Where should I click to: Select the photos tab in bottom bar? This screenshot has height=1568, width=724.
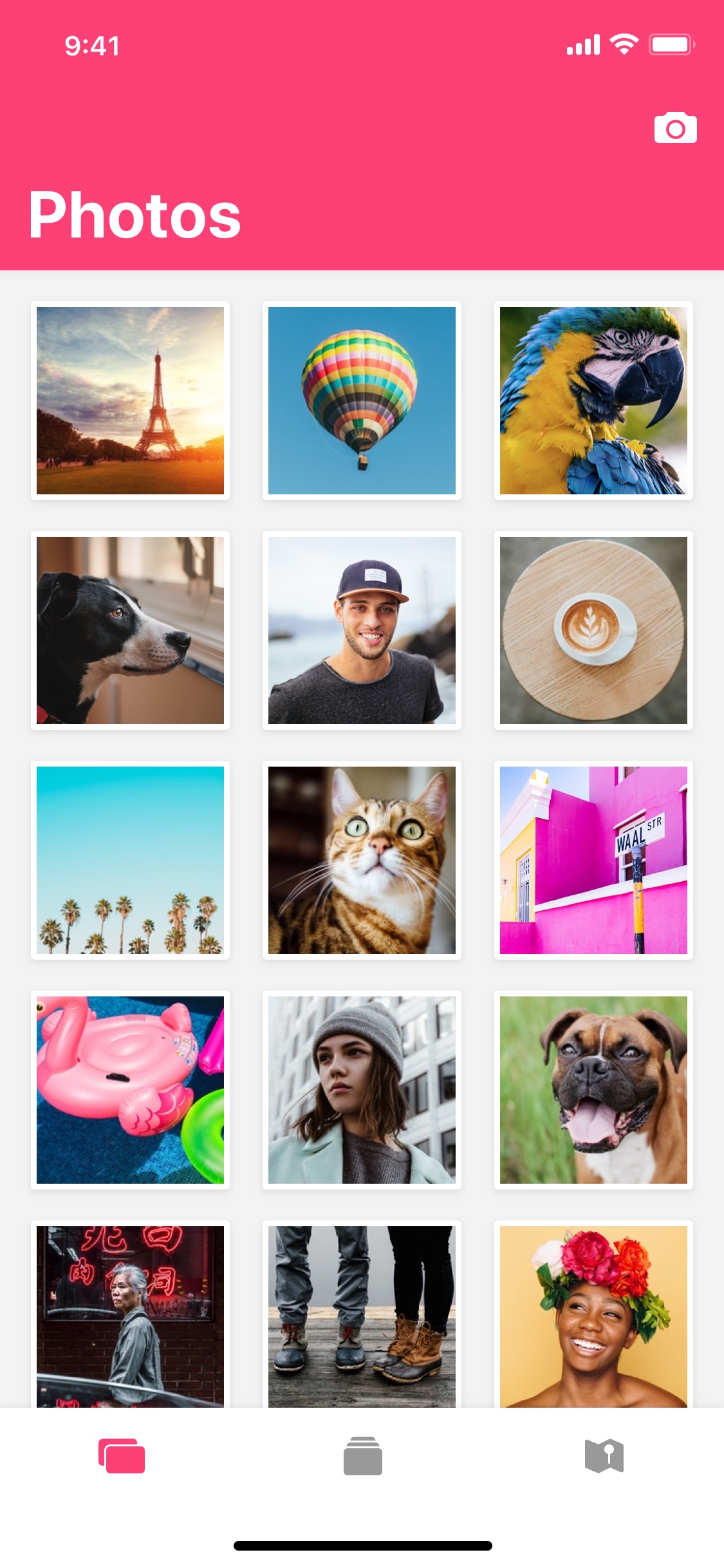tap(121, 1455)
